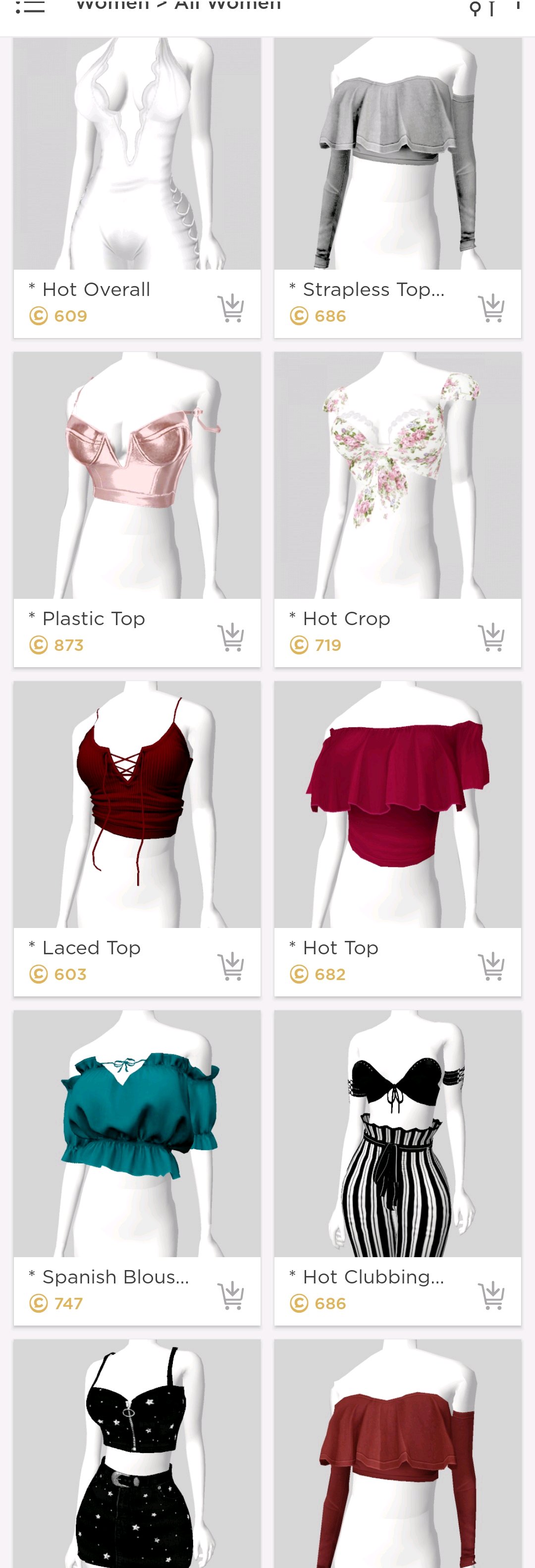Add Plastic Top to the cart
The image size is (535, 1568).
(x=231, y=638)
